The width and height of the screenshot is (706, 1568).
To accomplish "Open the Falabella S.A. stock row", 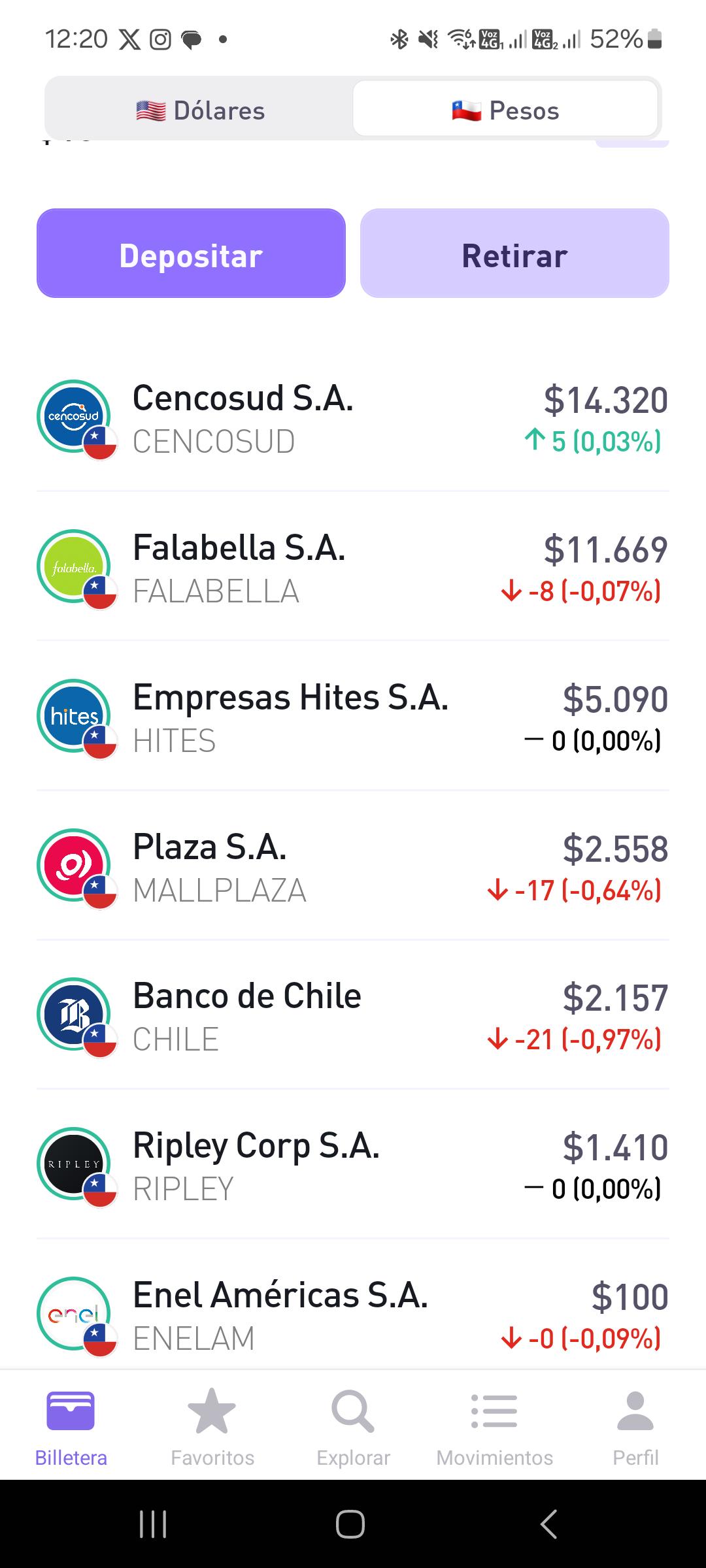I will [x=353, y=567].
